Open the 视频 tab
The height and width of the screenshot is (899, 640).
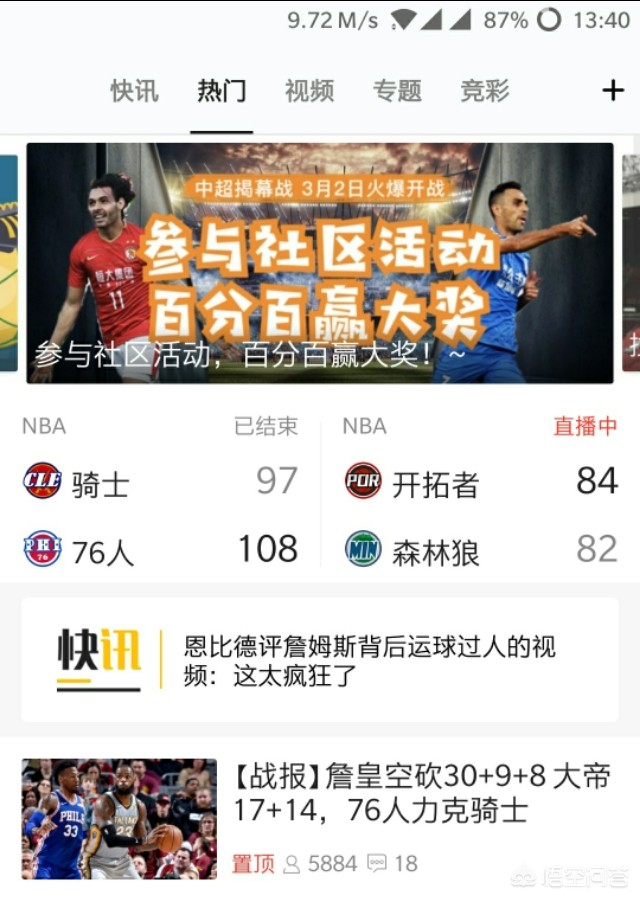coord(309,91)
